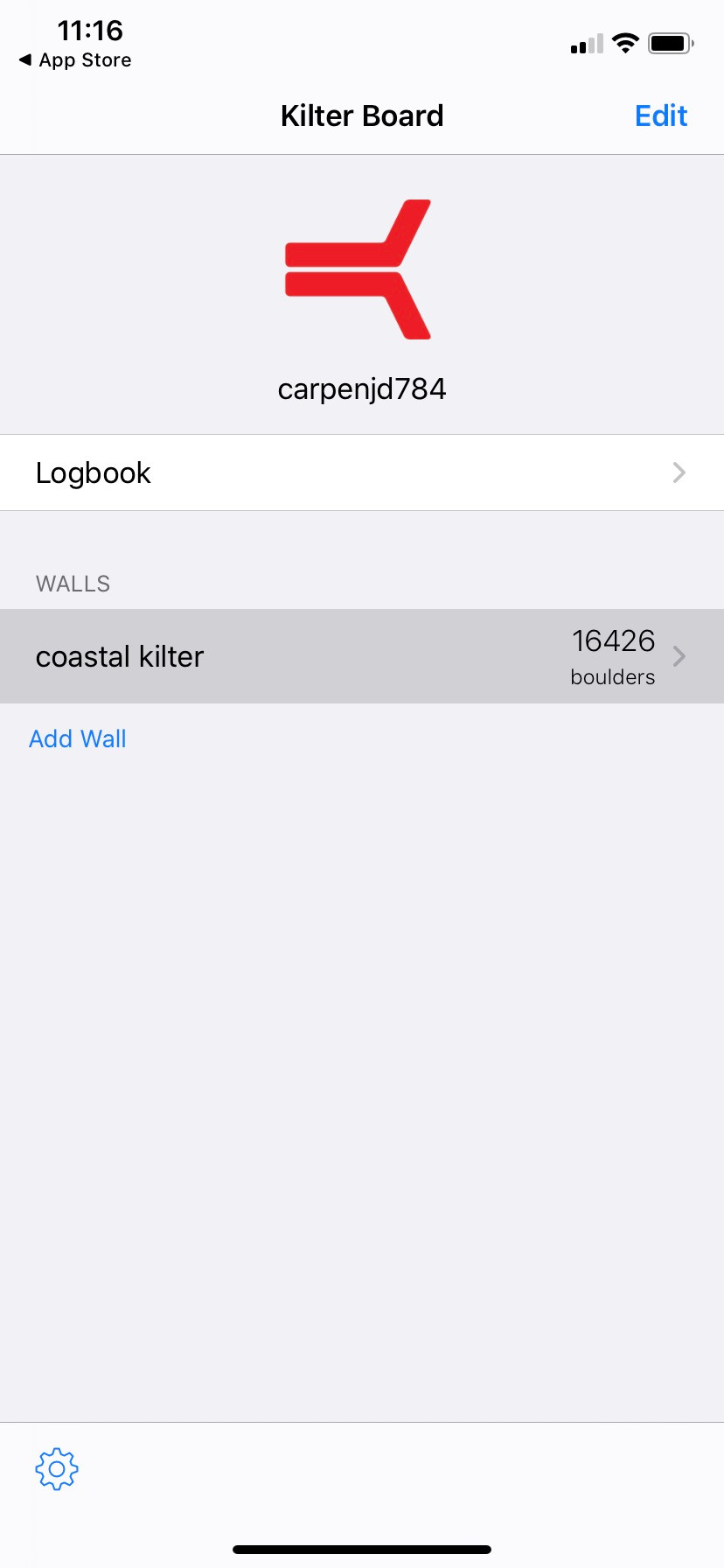Return to the App Store

[75, 60]
